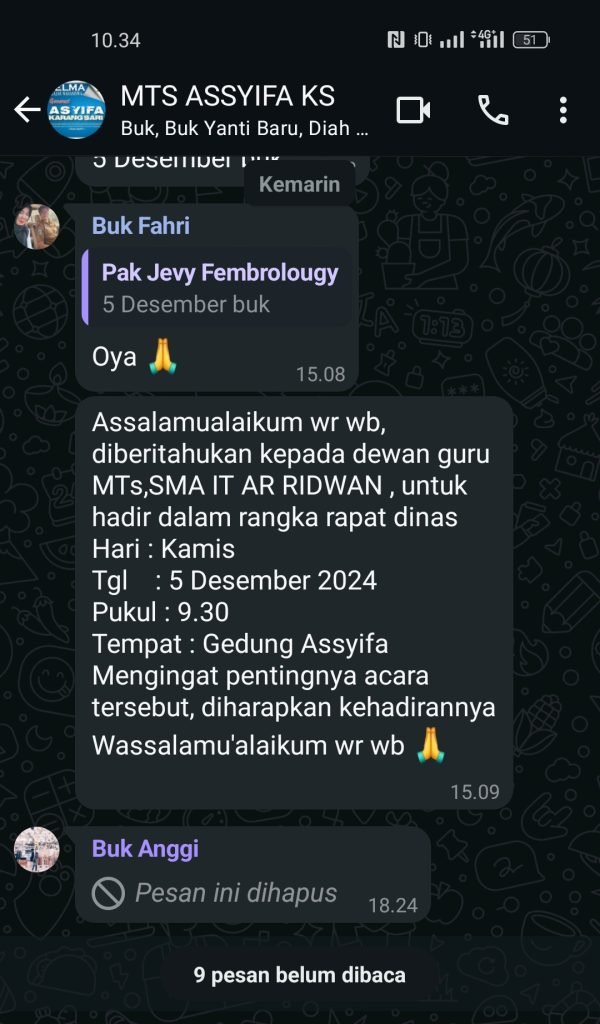View Buk Fahri's profile picture
The width and height of the screenshot is (600, 1024).
tap(37, 226)
